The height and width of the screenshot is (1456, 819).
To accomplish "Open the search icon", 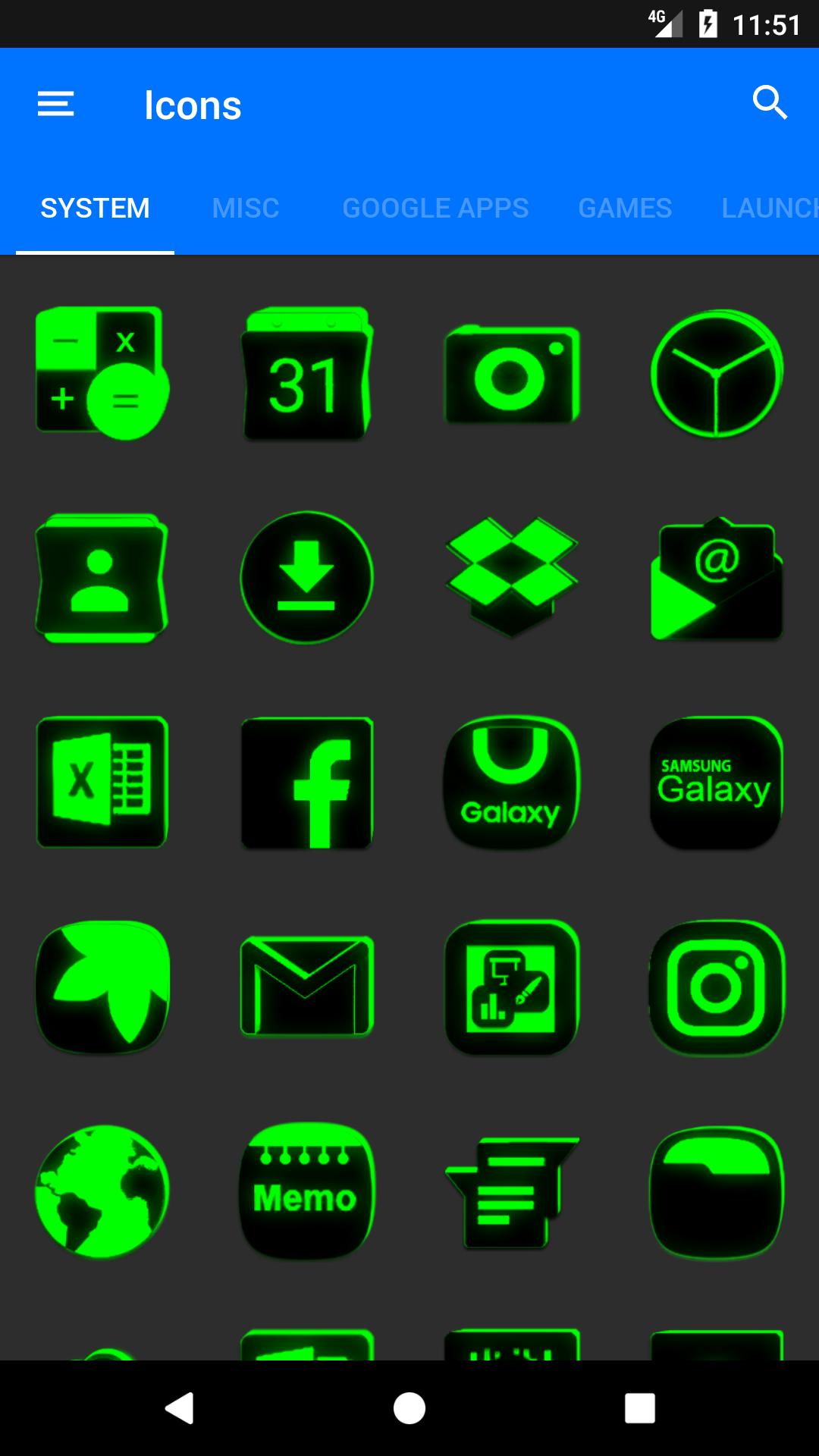I will 770,102.
